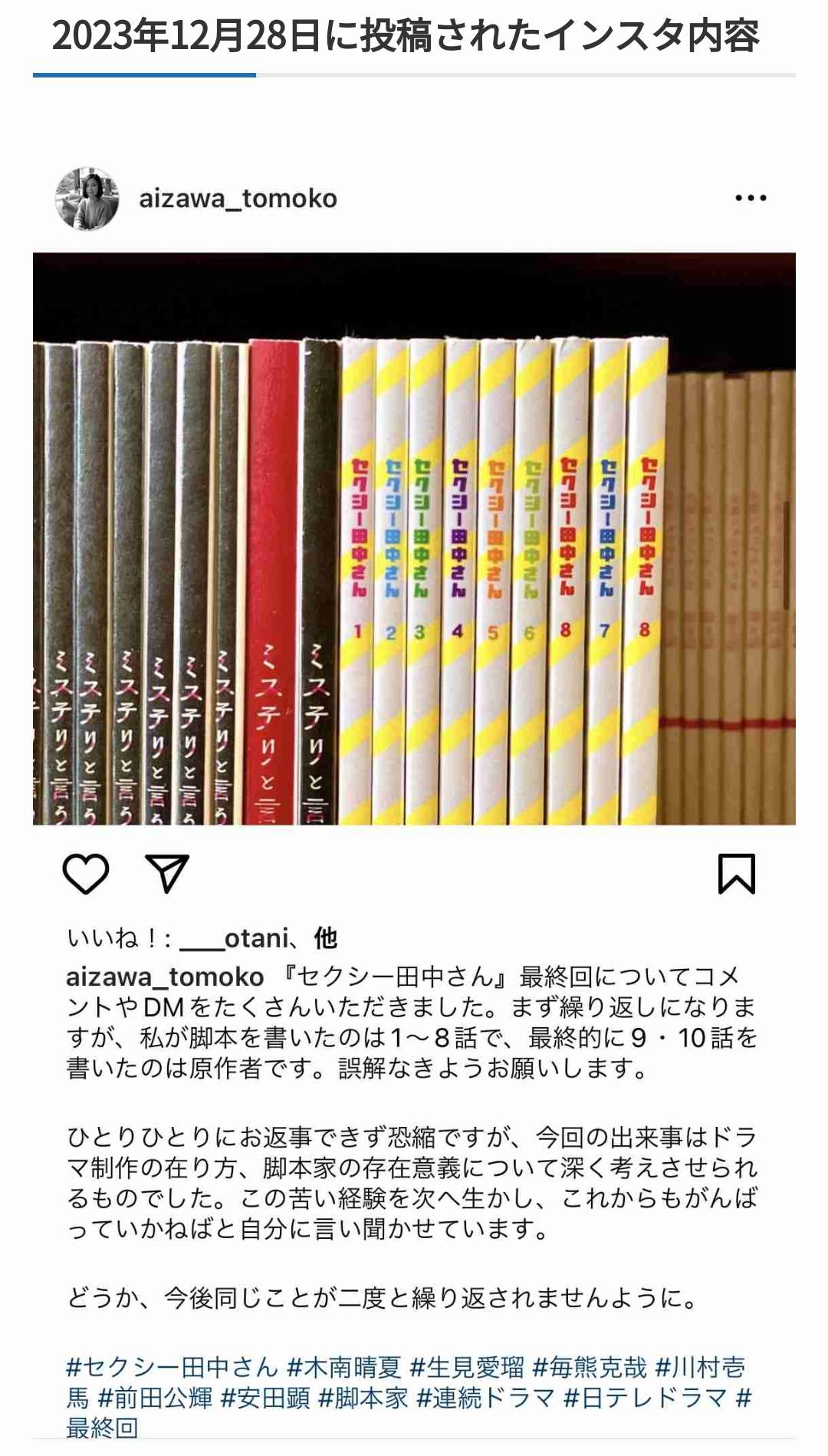Like aizawa_tomoko's post

[x=85, y=873]
